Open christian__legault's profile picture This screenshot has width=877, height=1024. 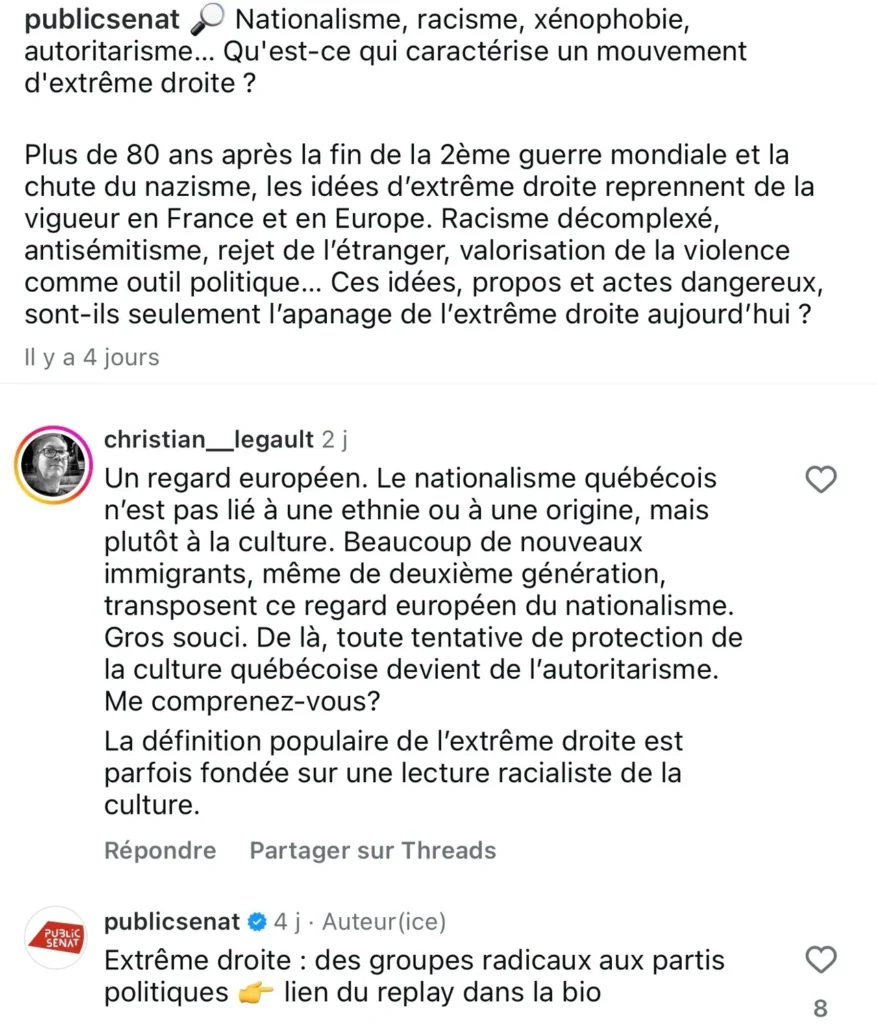[x=55, y=465]
